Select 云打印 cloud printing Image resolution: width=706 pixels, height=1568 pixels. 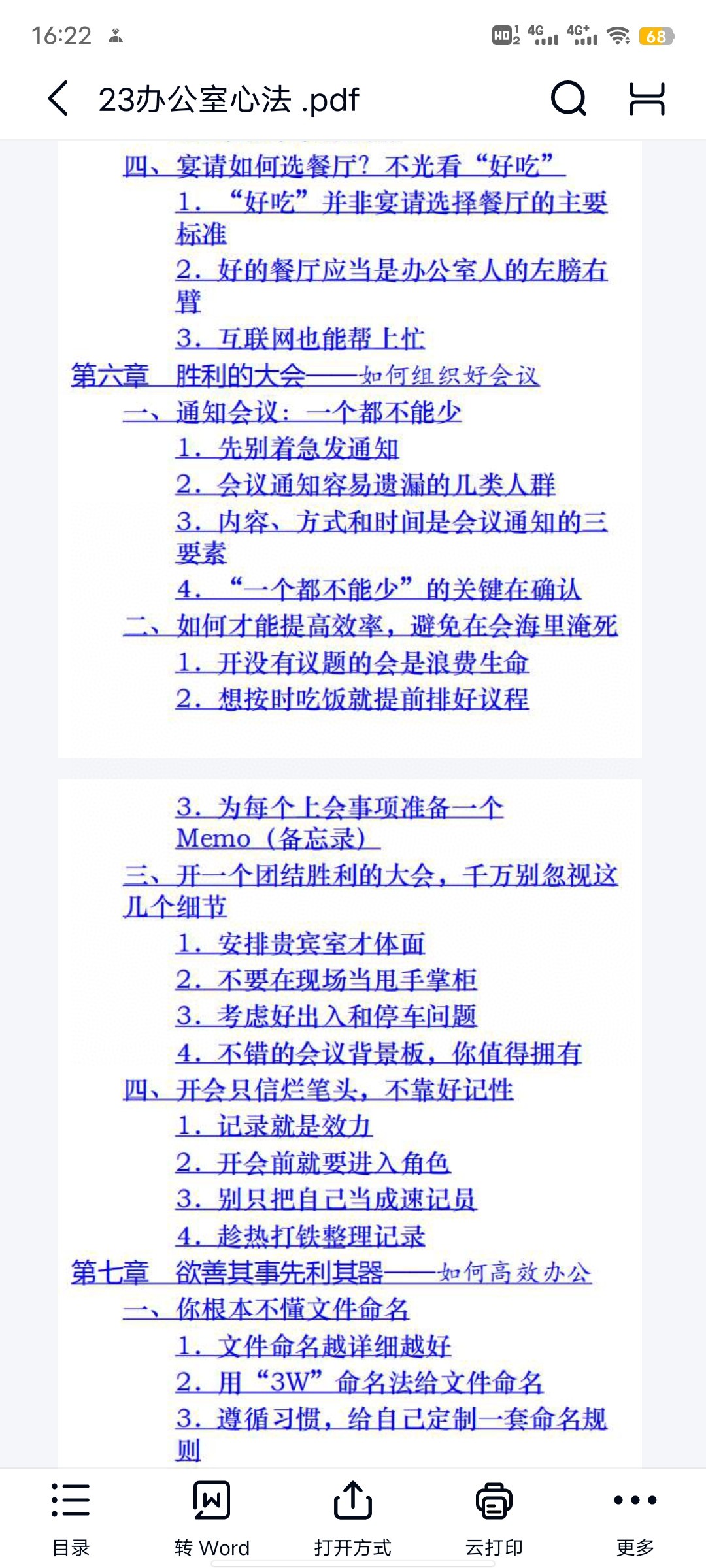point(494,1519)
